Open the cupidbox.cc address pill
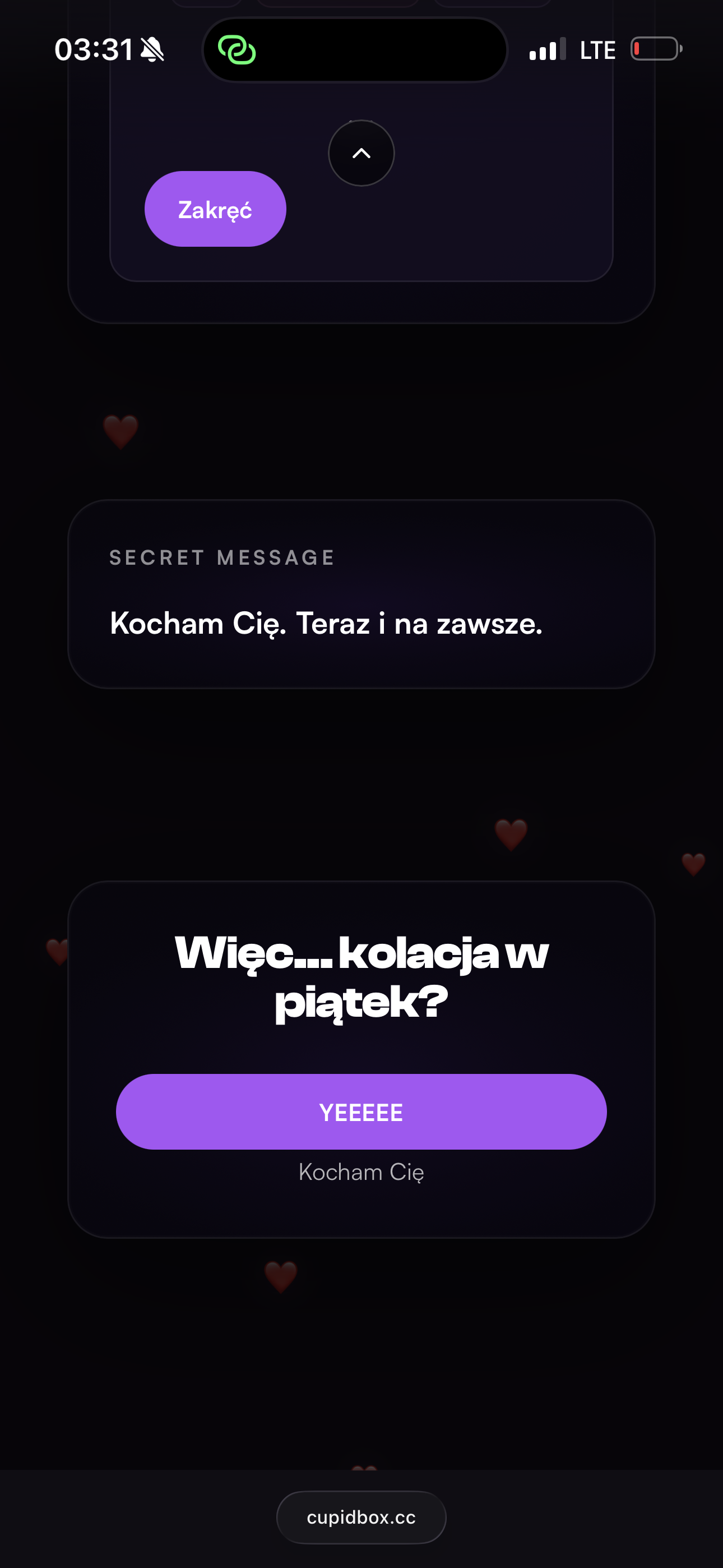723x1568 pixels. pyautogui.click(x=361, y=1517)
